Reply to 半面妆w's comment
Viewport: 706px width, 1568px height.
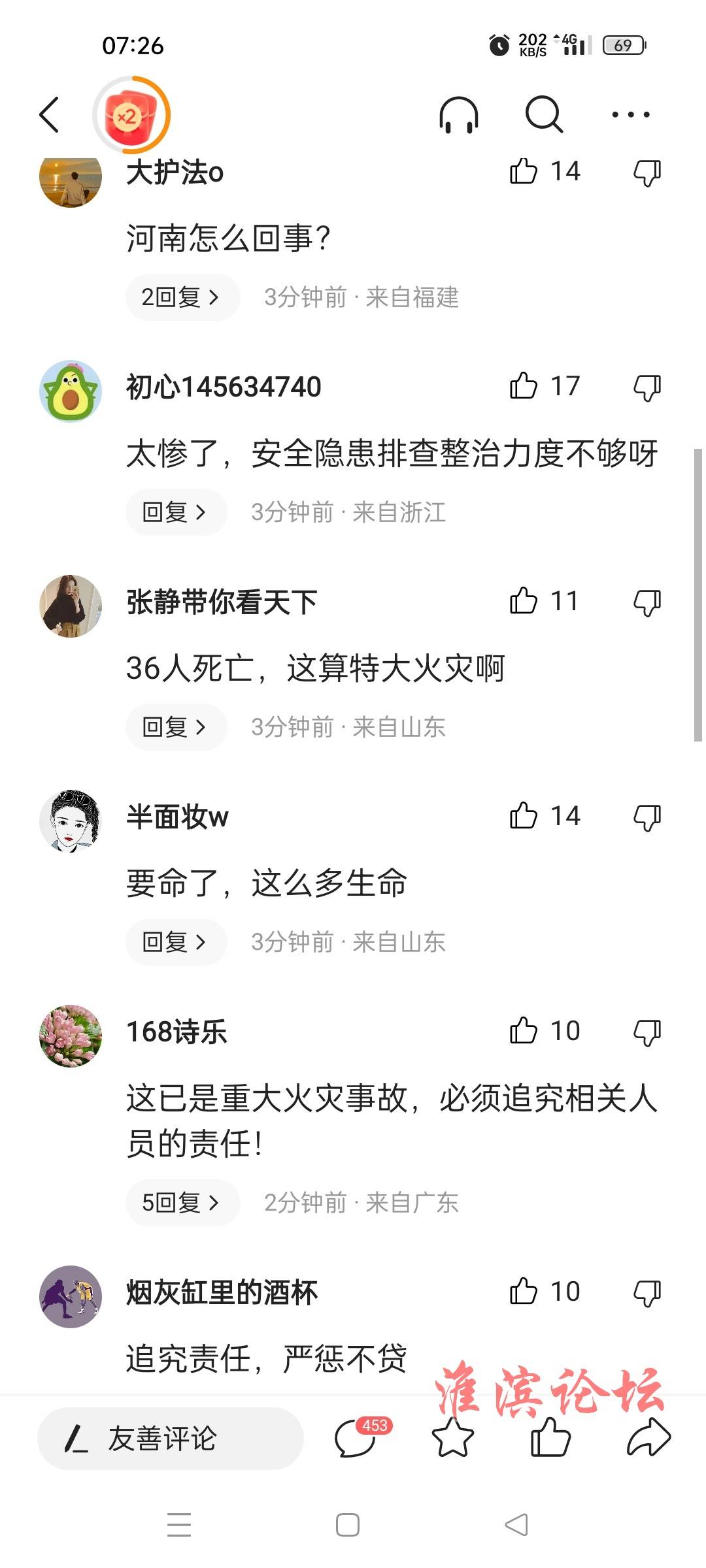175,942
